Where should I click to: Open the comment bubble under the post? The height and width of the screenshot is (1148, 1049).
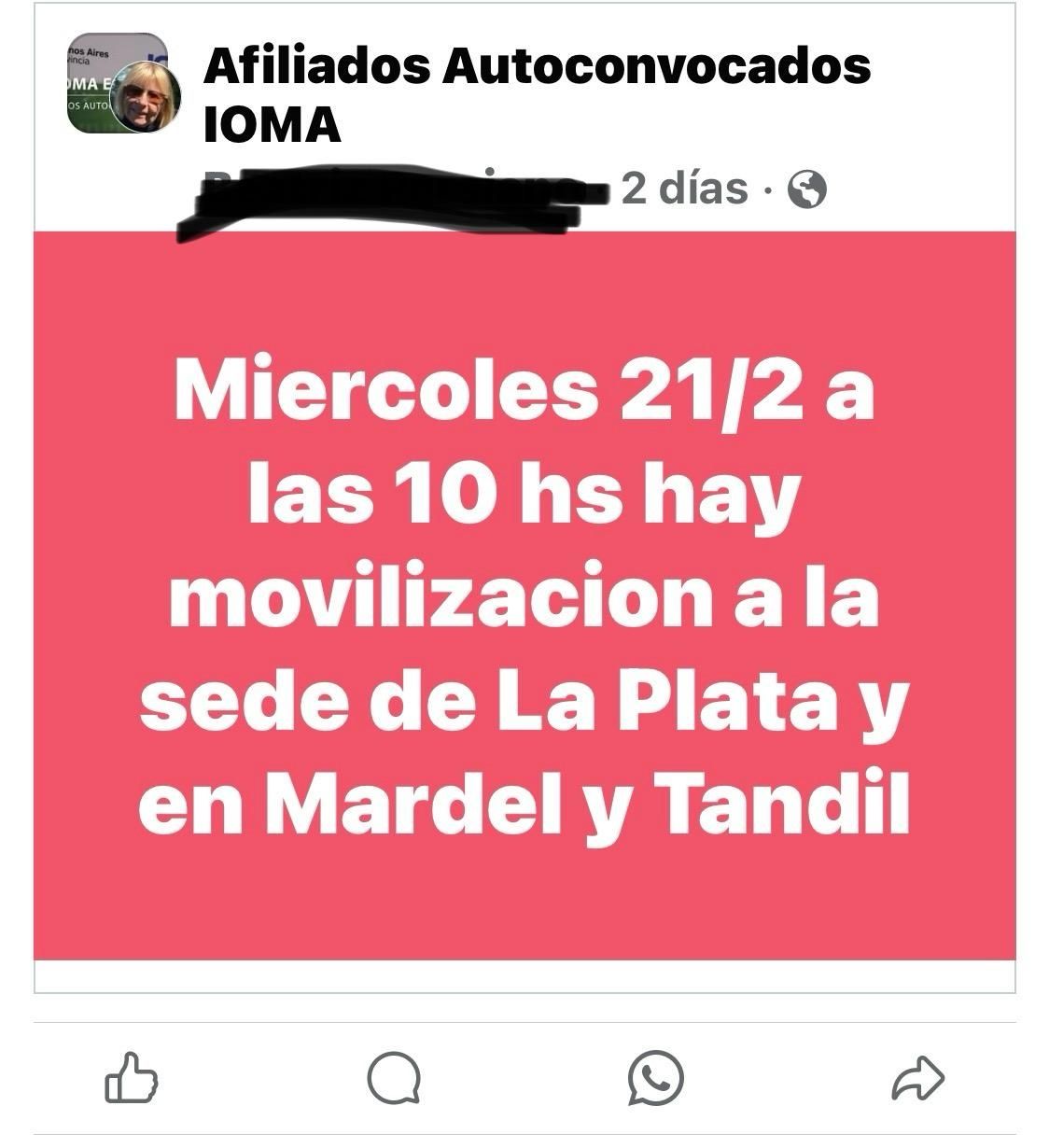coord(393,1078)
